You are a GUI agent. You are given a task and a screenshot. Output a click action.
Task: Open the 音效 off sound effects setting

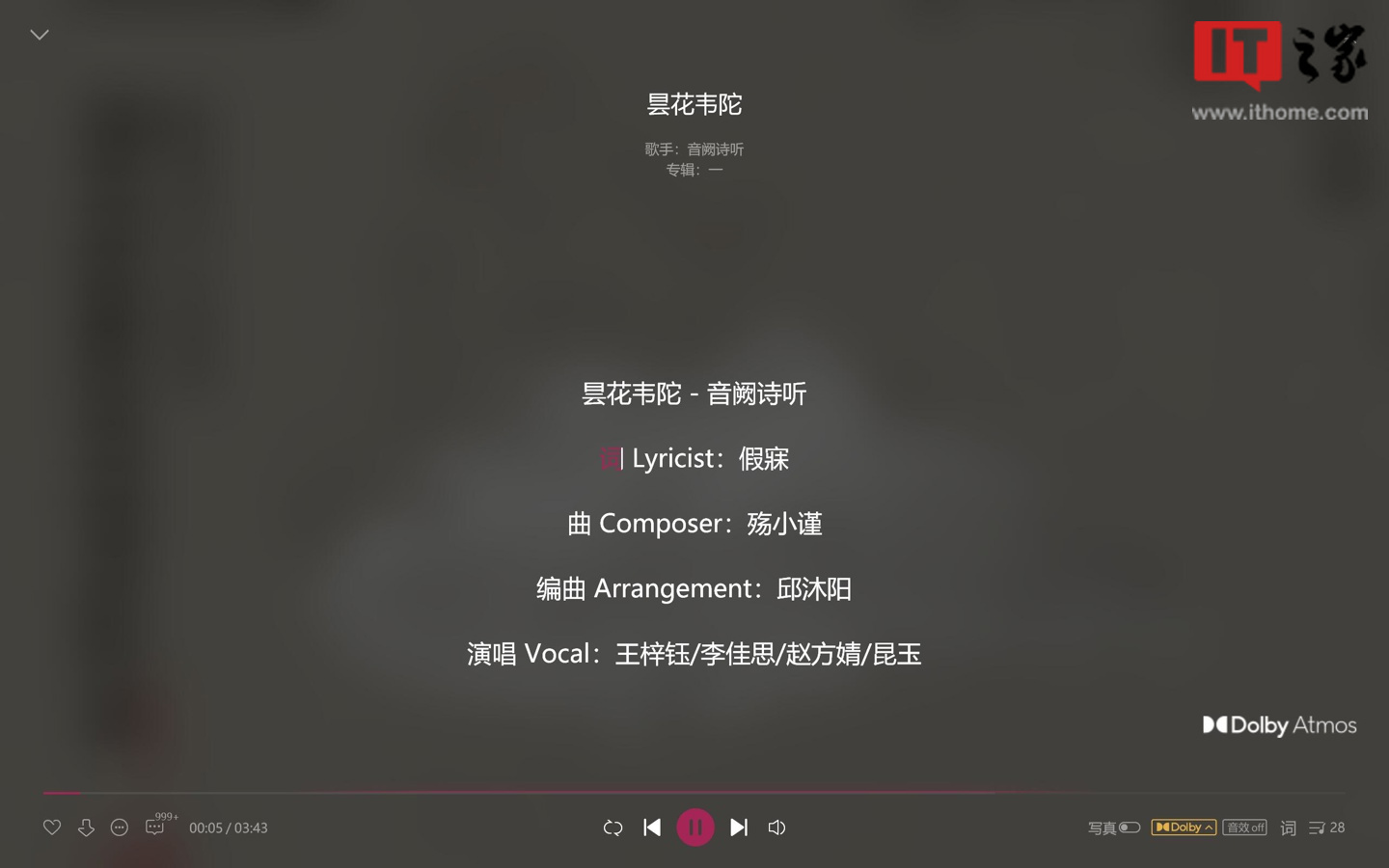1244,827
